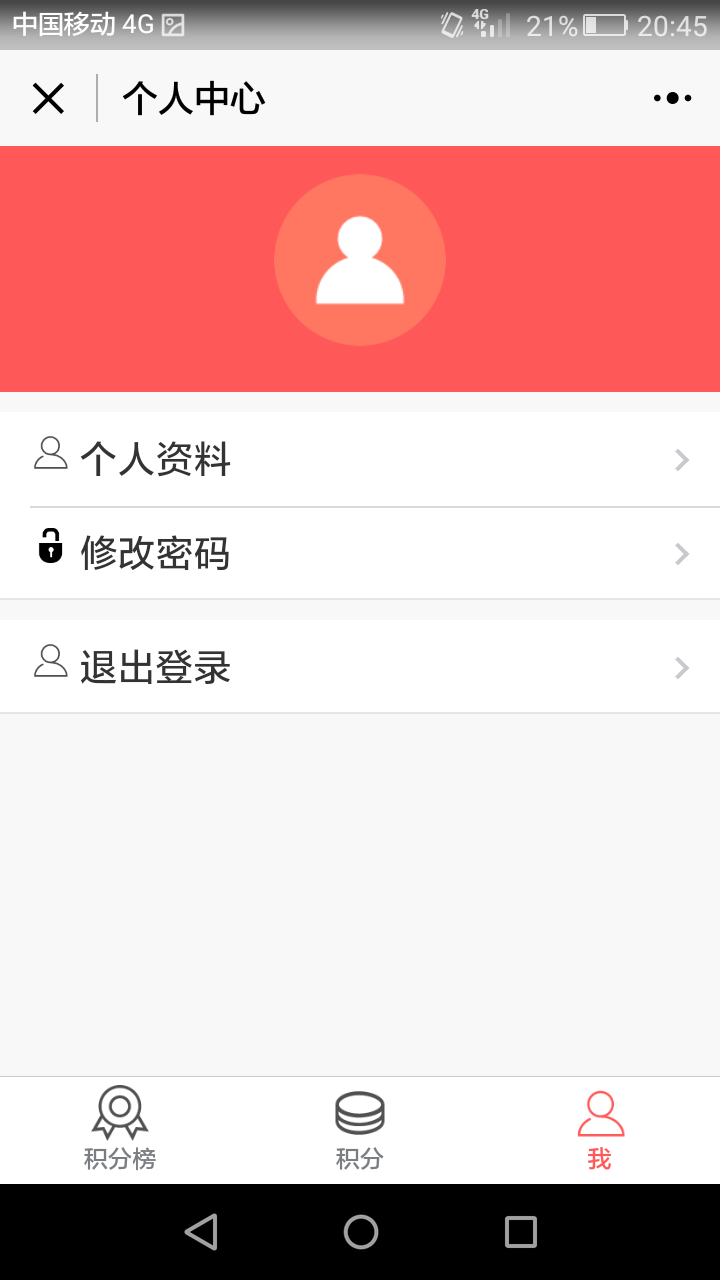Switch to the 积分 tab

(360, 1130)
